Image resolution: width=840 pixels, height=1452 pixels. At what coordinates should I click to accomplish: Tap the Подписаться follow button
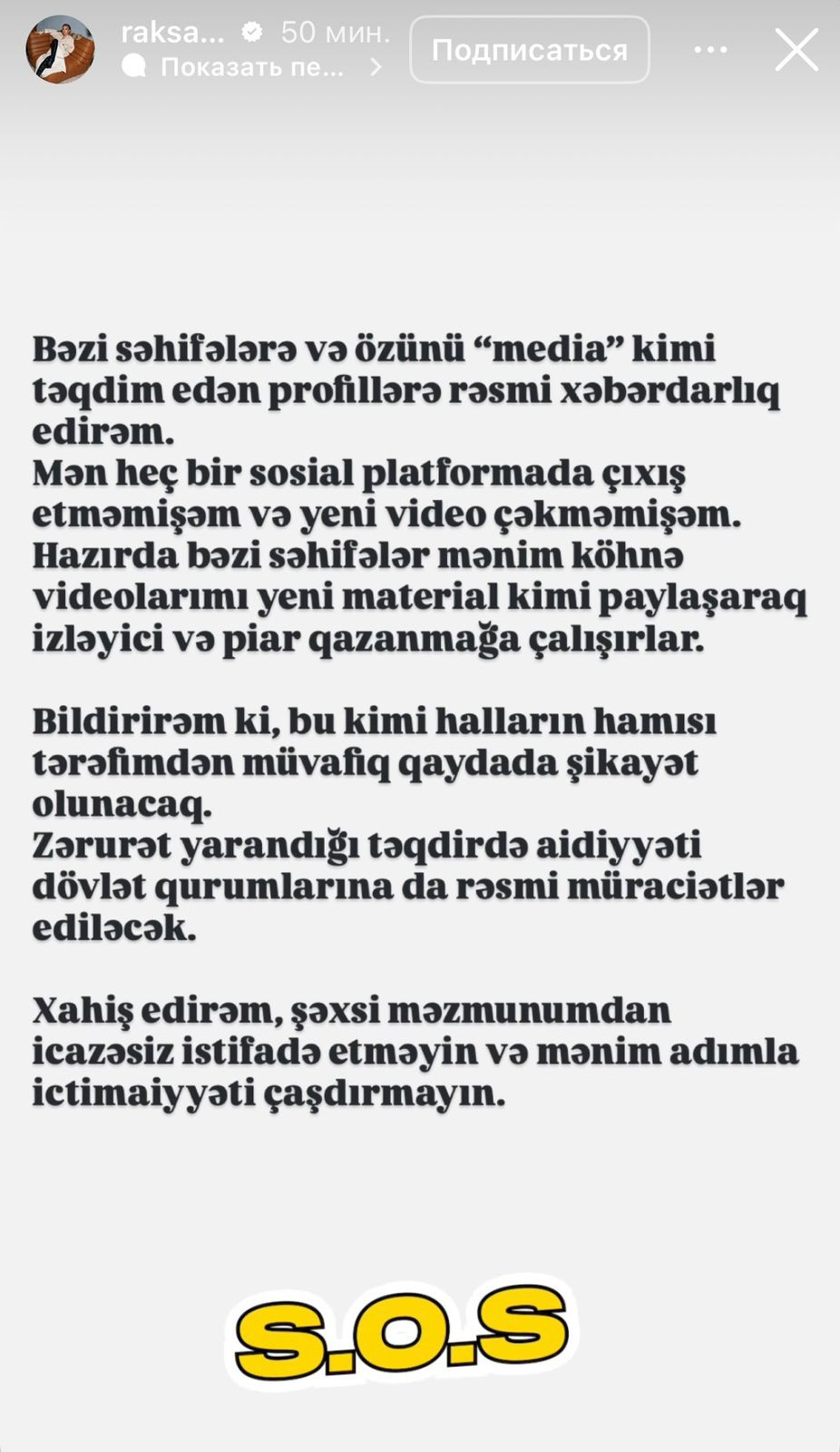(x=529, y=50)
